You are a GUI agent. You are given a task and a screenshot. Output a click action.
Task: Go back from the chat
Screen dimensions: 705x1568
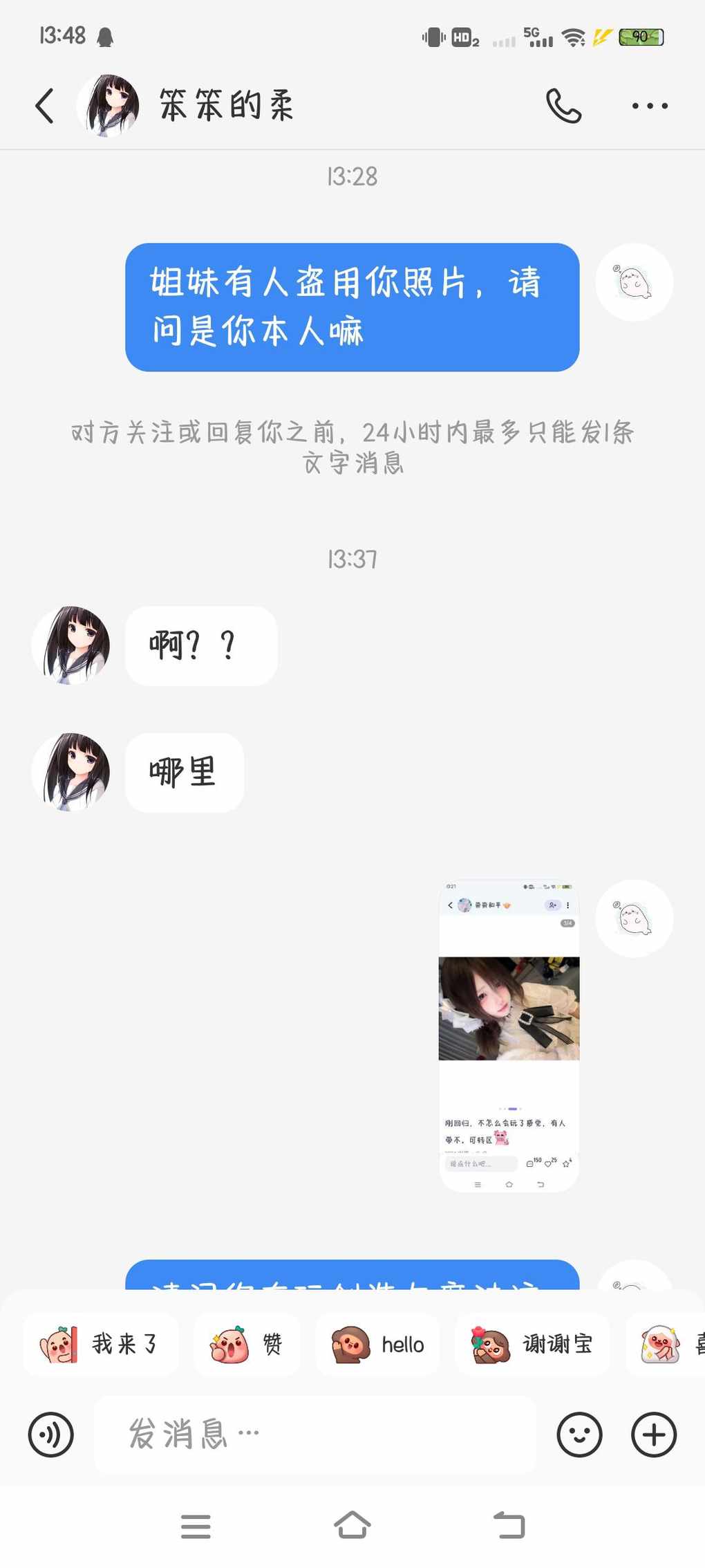45,106
